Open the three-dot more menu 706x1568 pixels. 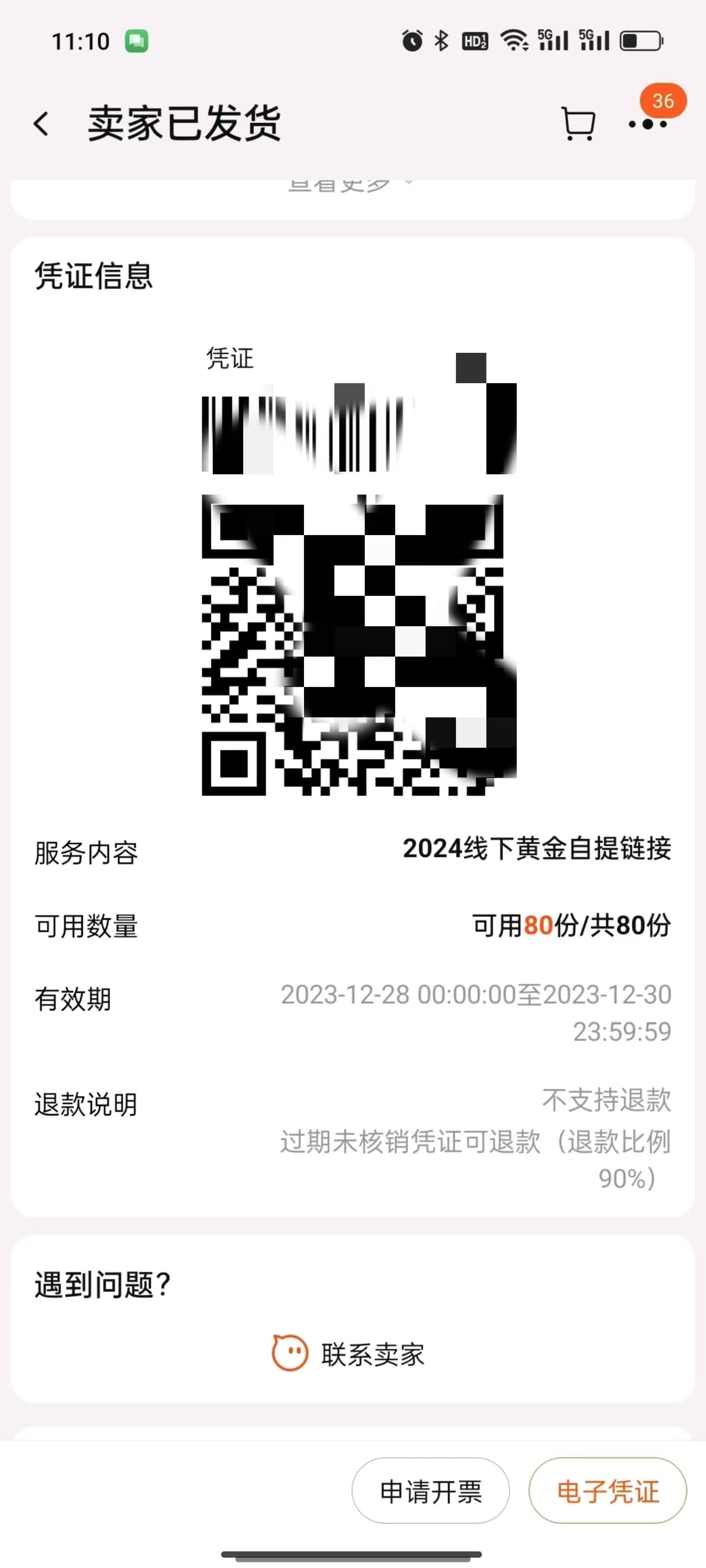click(x=648, y=124)
